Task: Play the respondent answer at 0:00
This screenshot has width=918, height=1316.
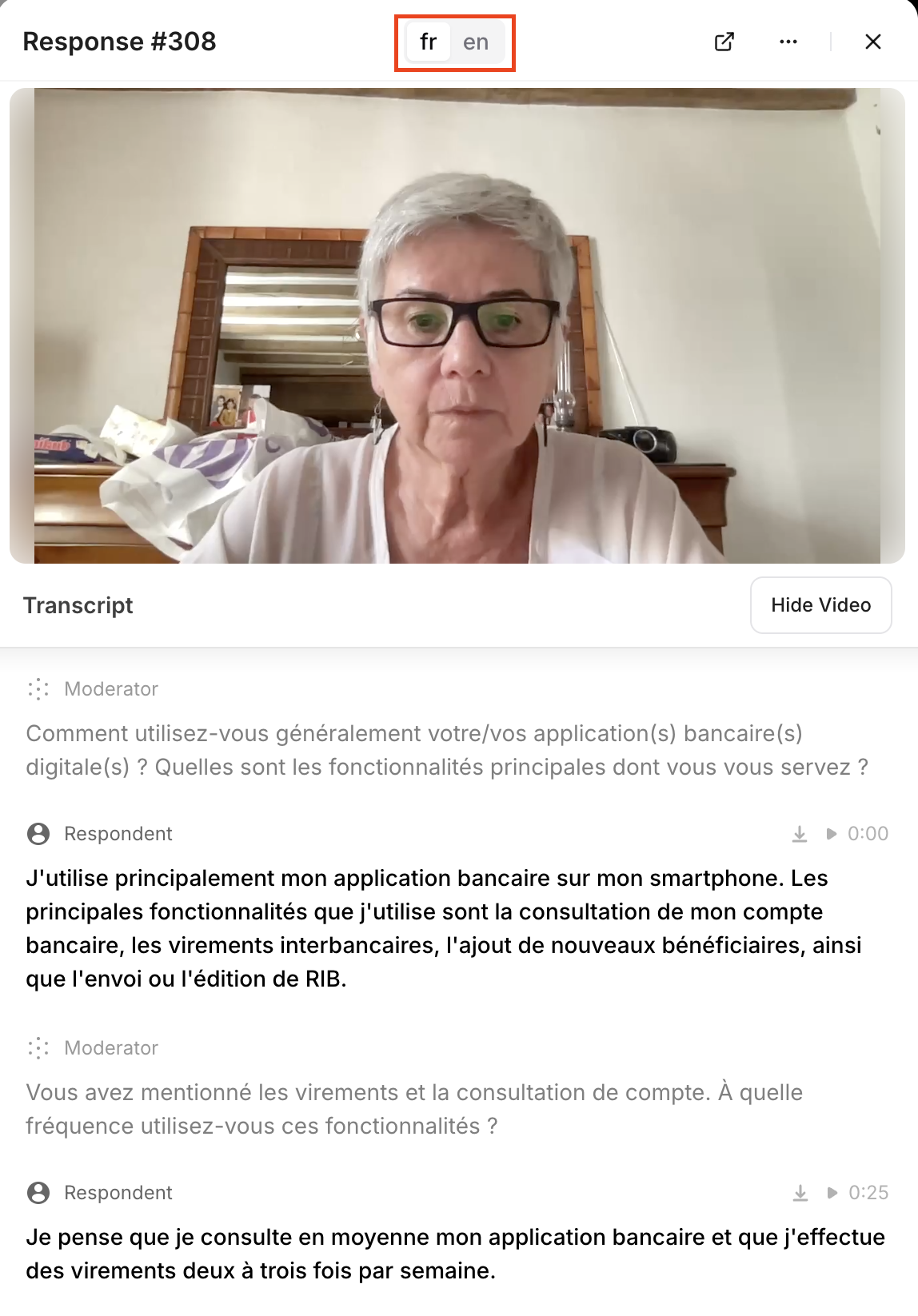Action: pyautogui.click(x=832, y=834)
